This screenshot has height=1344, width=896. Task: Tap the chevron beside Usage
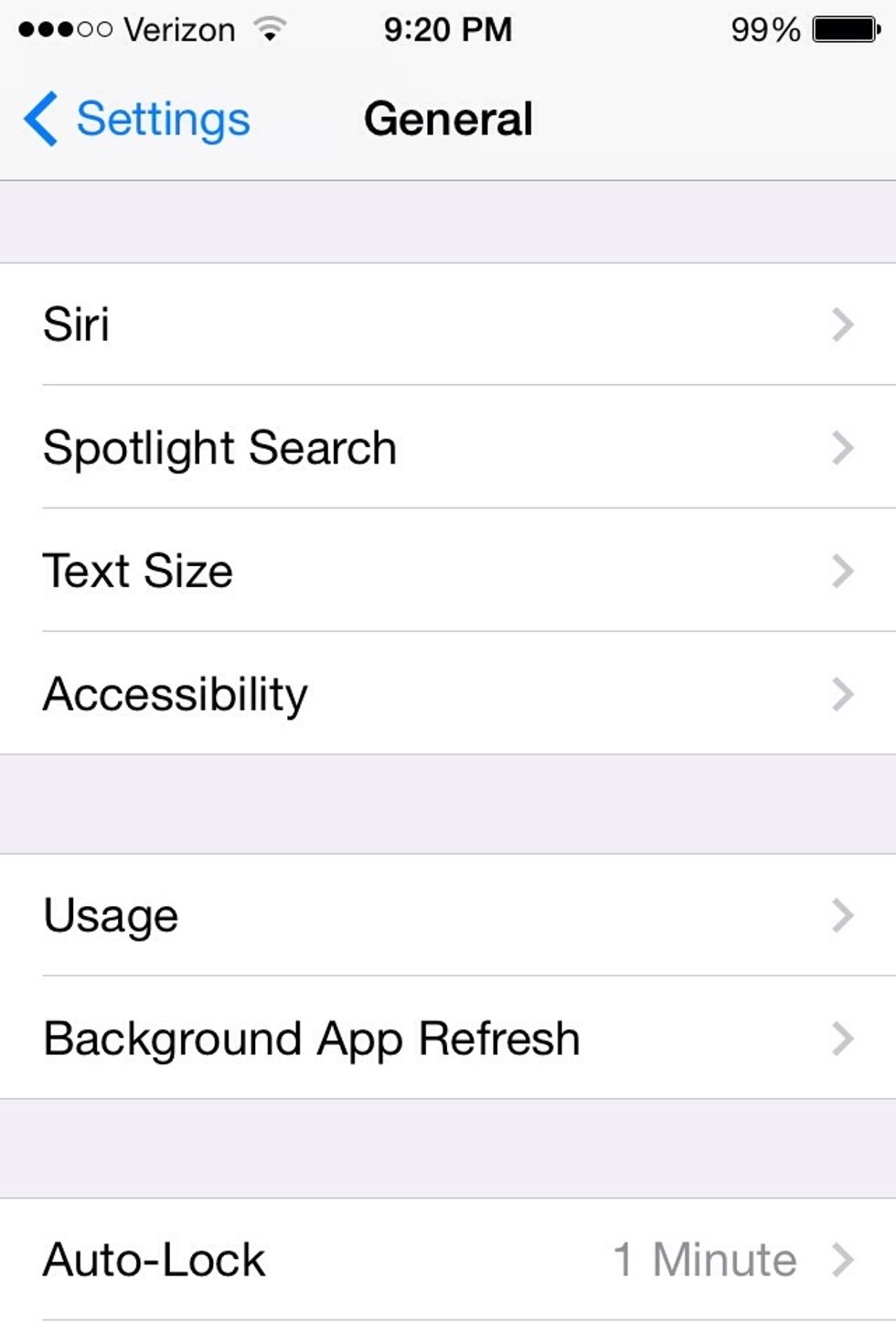click(x=843, y=914)
